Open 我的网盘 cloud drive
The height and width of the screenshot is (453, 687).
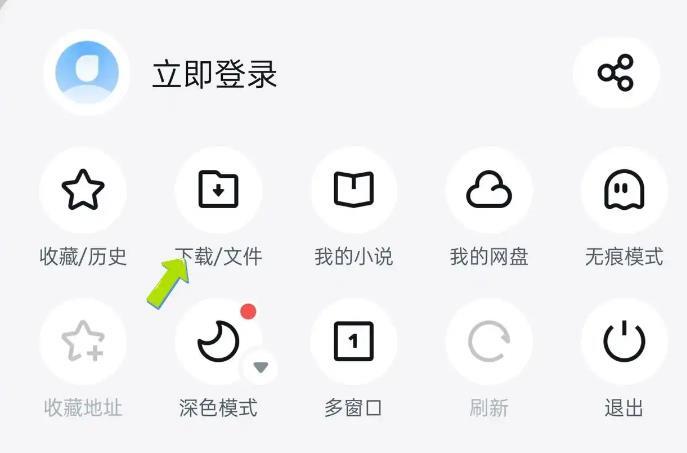[x=488, y=191]
